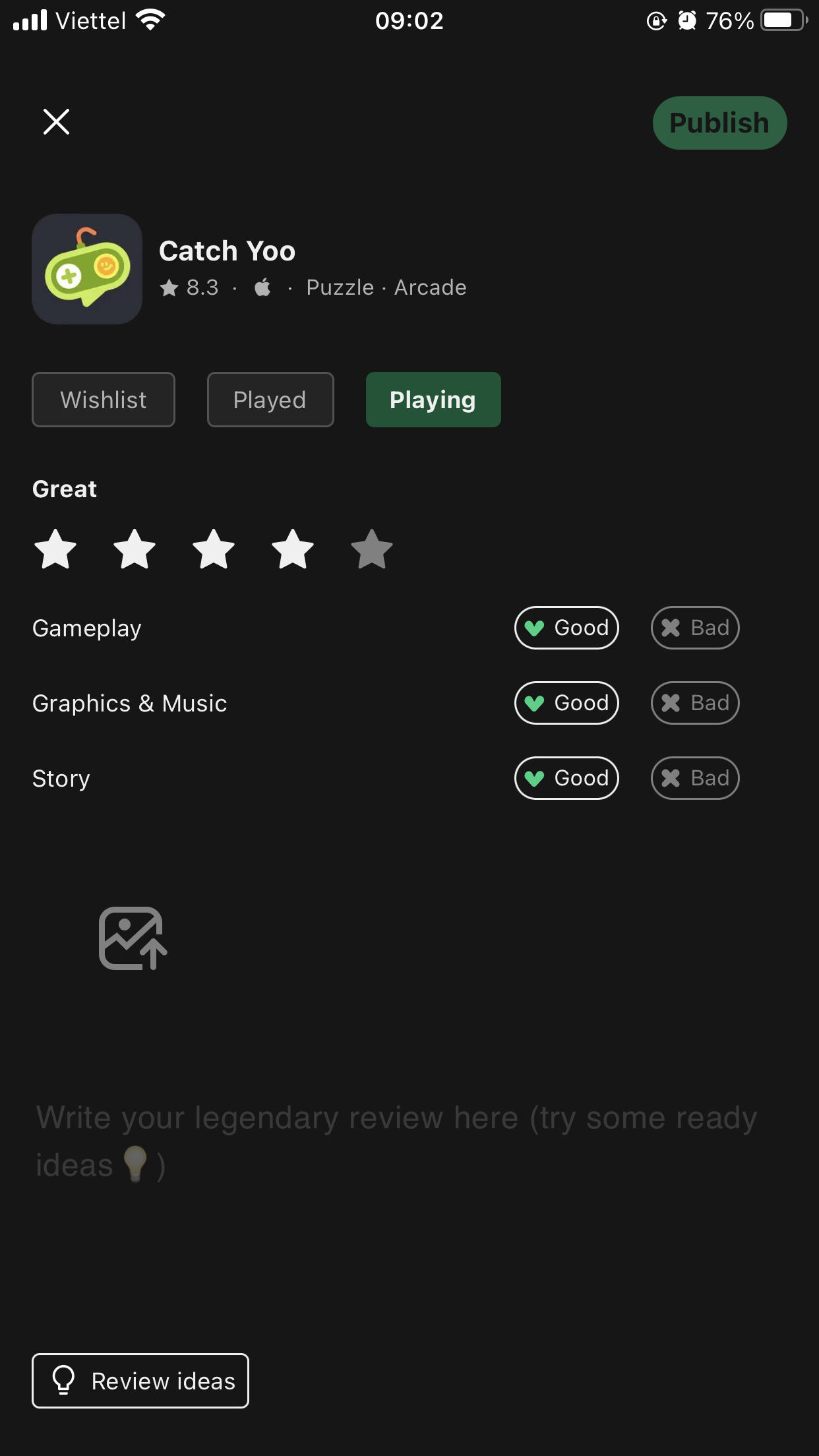Upload an image to the review
The image size is (819, 1456).
(x=133, y=938)
